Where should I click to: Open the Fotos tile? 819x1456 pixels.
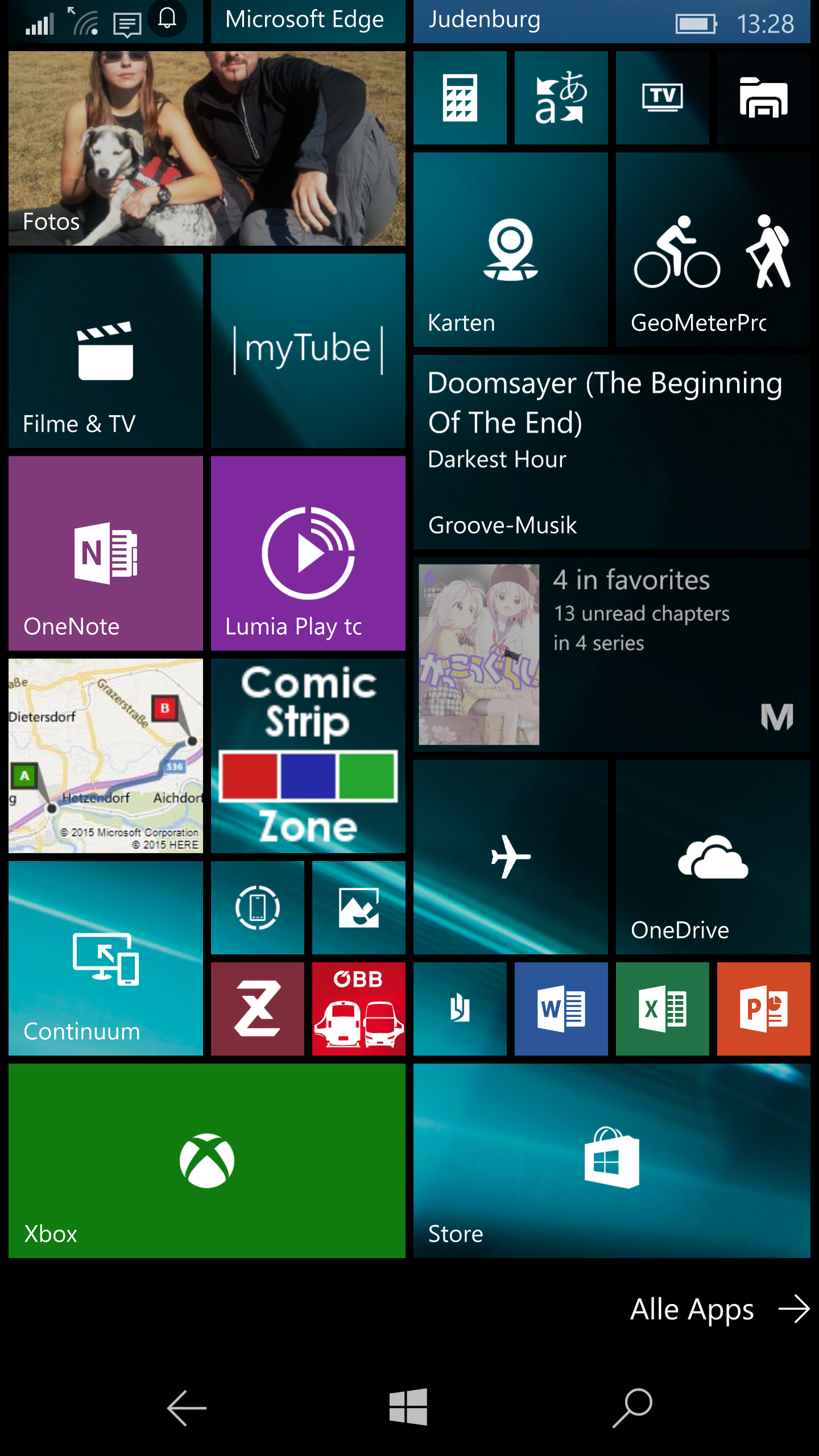click(207, 148)
